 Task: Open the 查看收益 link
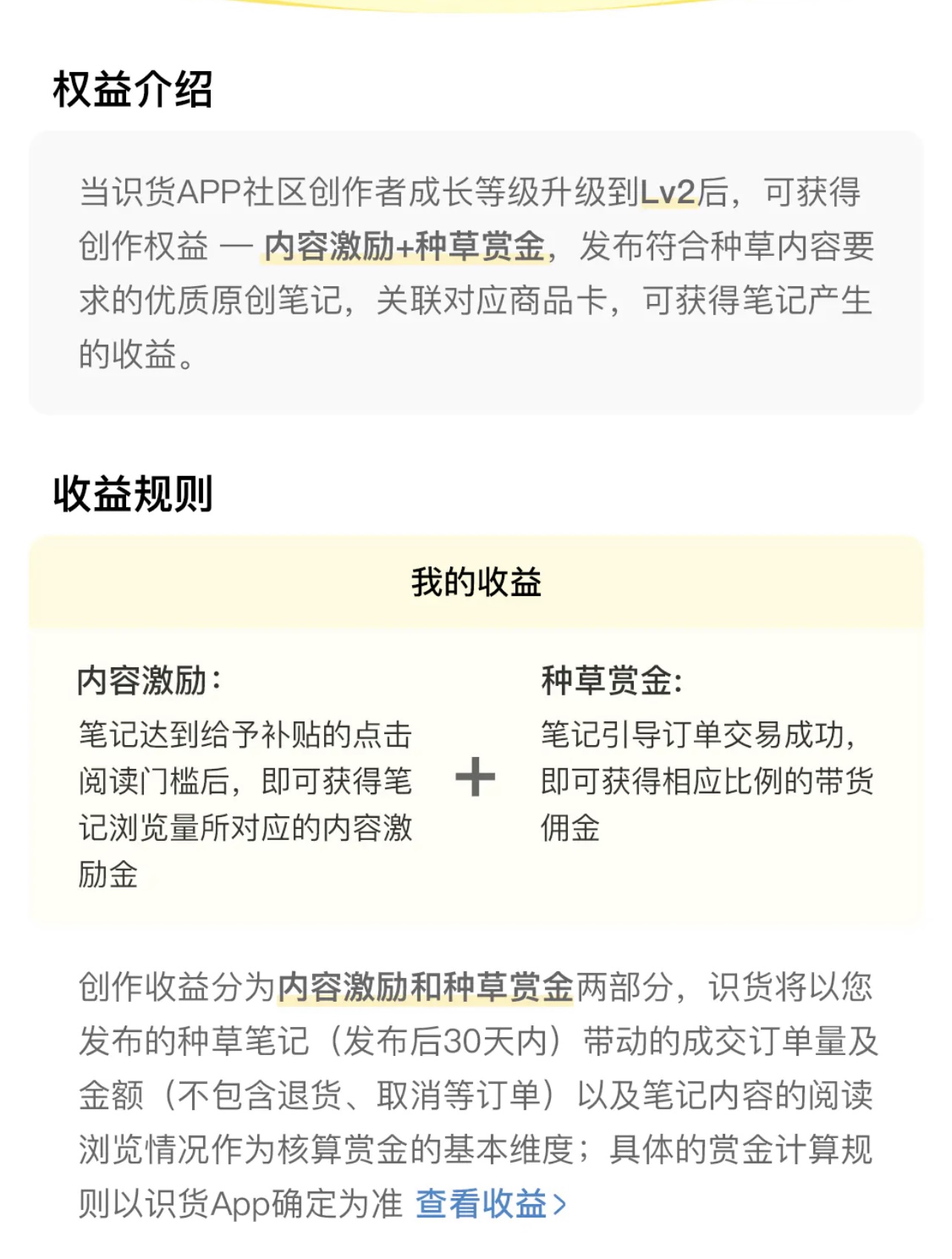489,1203
